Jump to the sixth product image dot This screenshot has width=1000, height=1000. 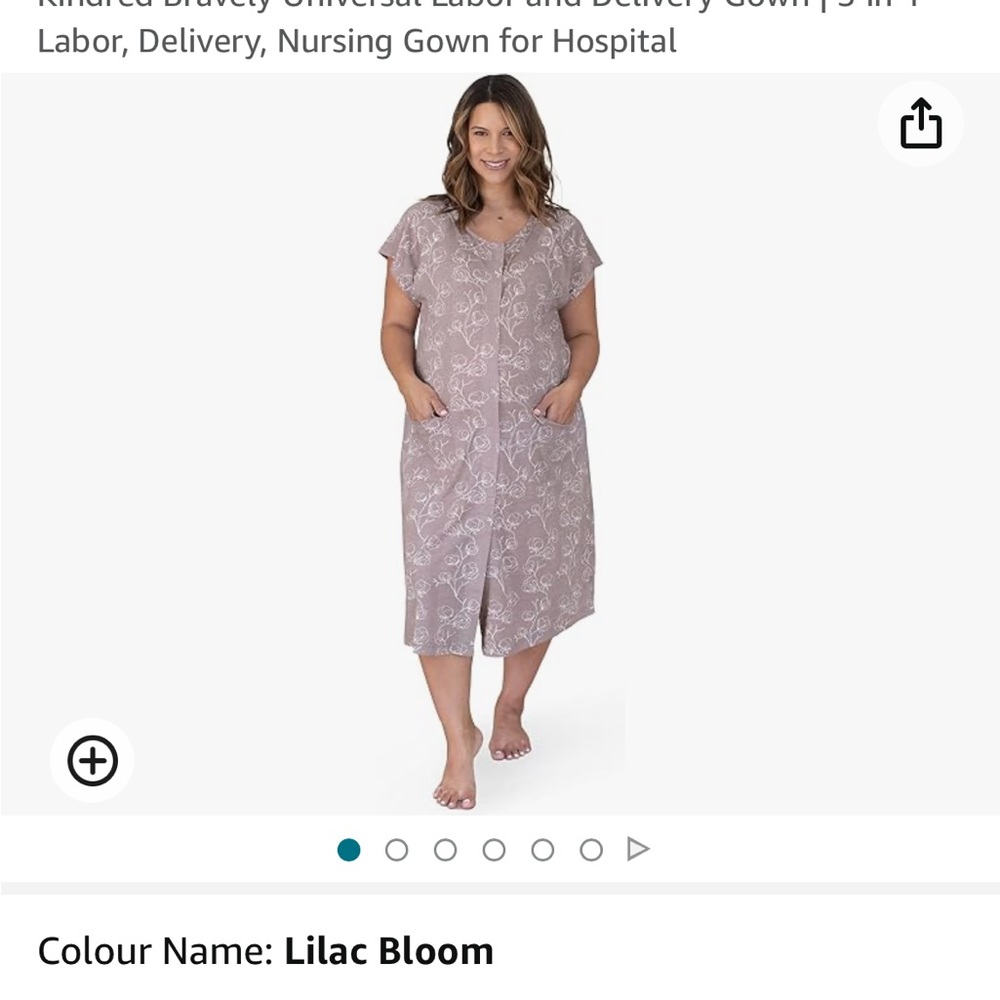pyautogui.click(x=591, y=850)
